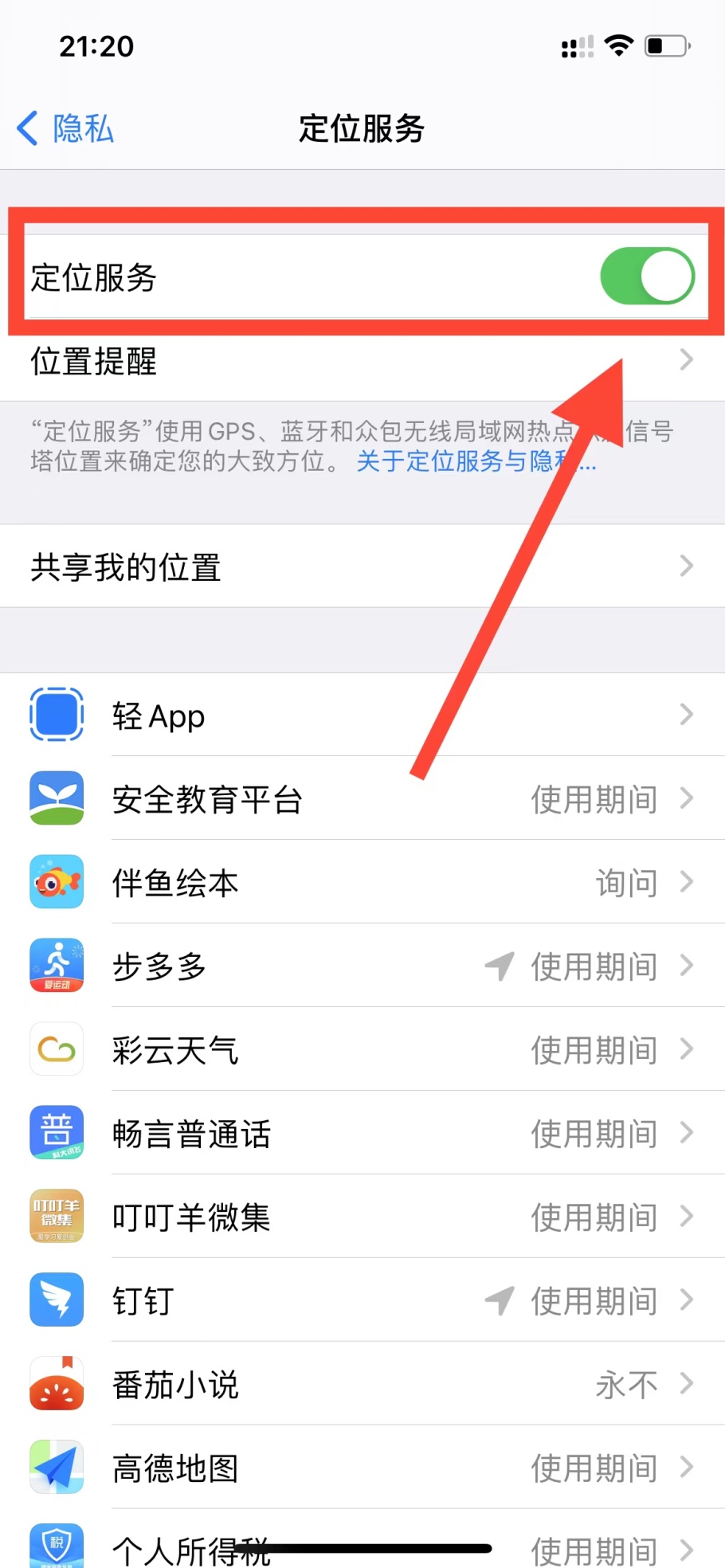Open the 关于定位服务与隐私 link
Image resolution: width=725 pixels, height=1568 pixels.
point(476,461)
